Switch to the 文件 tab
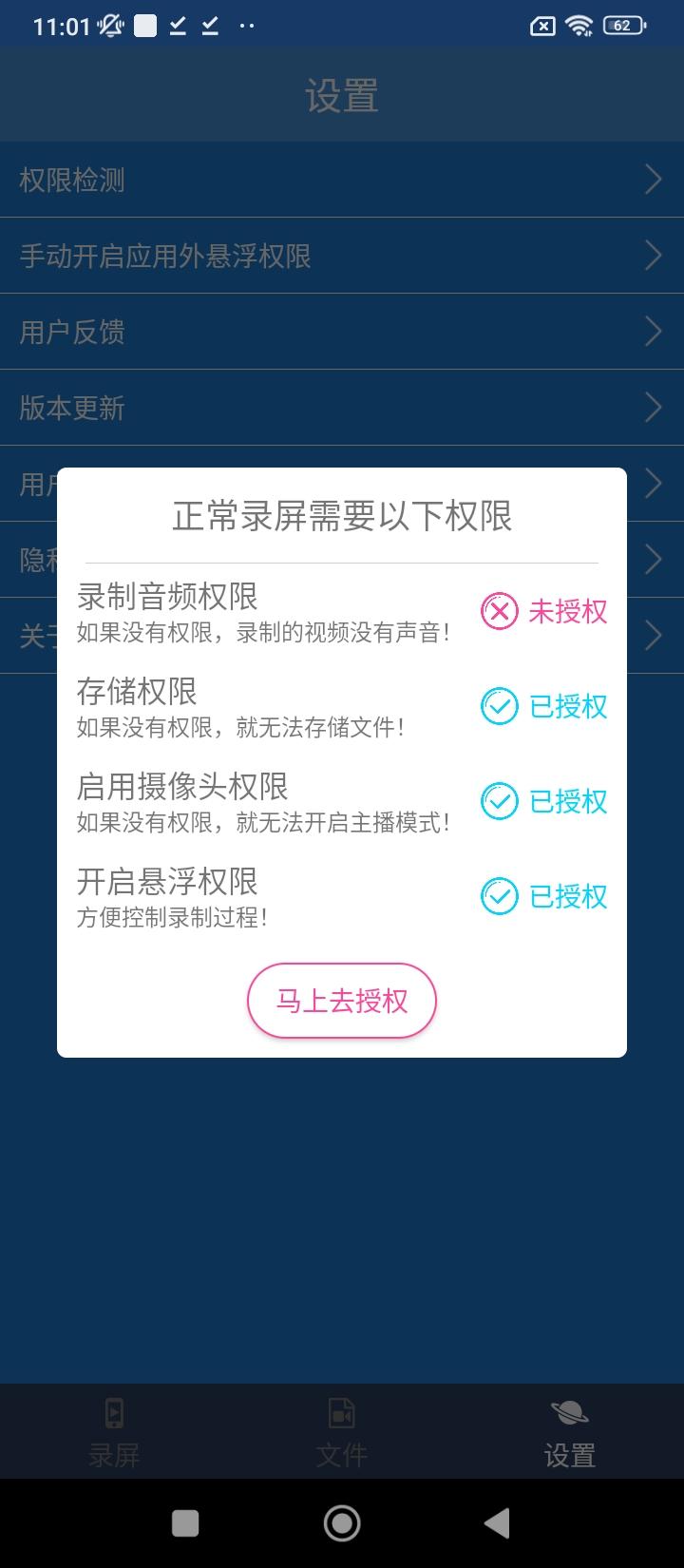 click(342, 1430)
